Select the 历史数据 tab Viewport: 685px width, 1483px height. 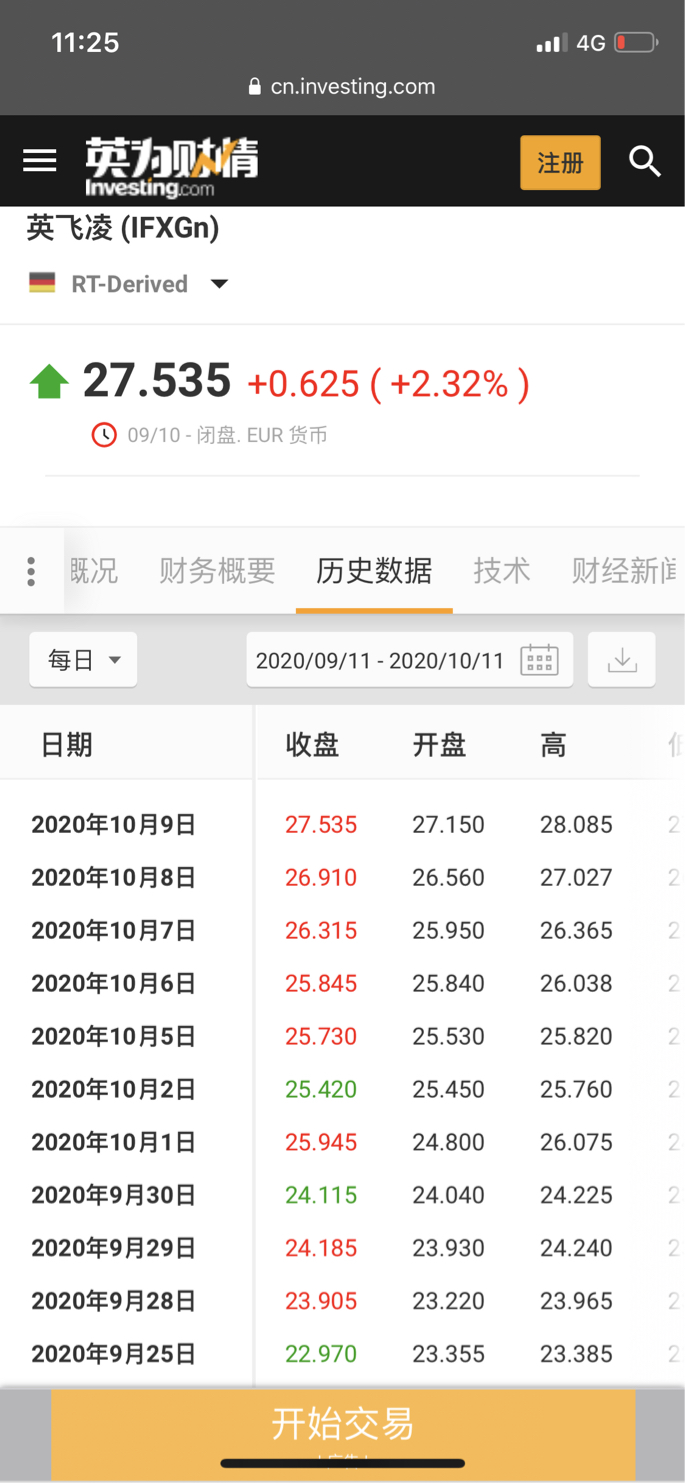[x=374, y=571]
